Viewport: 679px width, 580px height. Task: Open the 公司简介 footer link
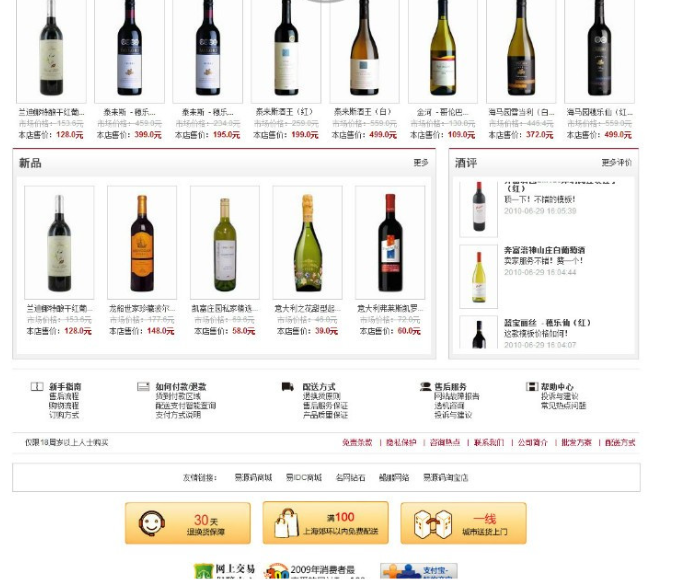click(x=533, y=442)
